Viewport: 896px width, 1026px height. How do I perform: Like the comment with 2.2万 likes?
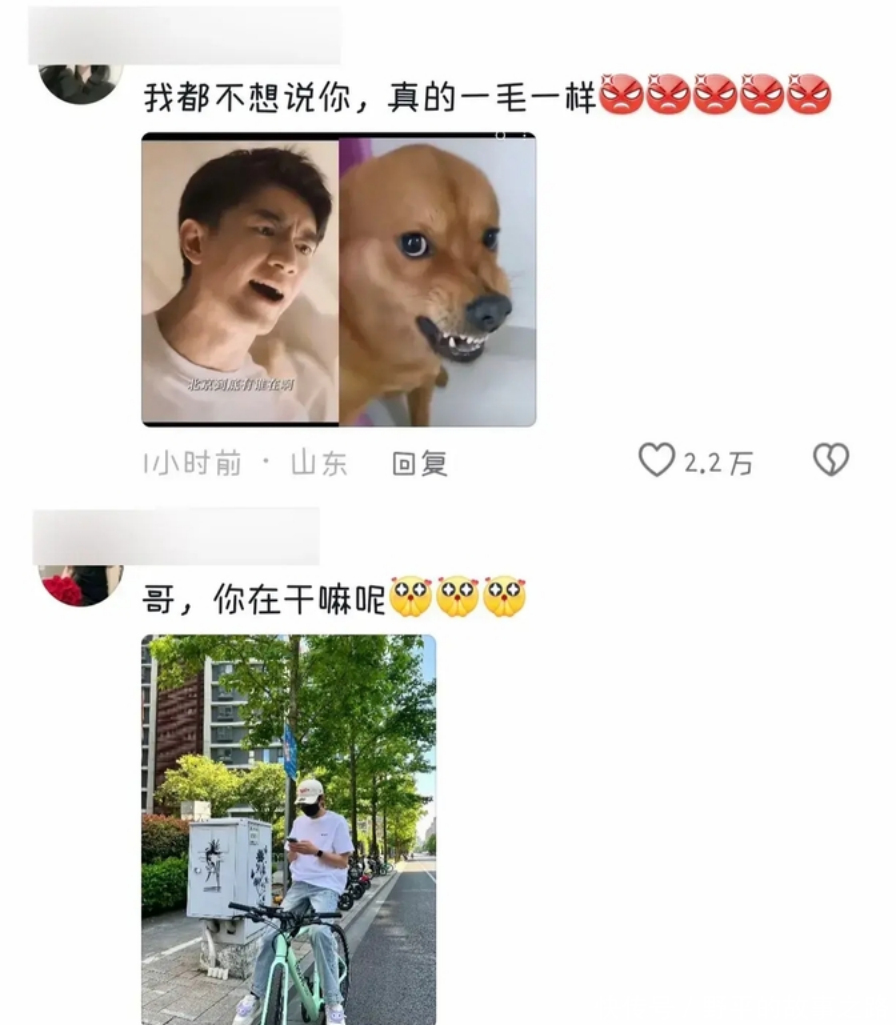(x=657, y=461)
